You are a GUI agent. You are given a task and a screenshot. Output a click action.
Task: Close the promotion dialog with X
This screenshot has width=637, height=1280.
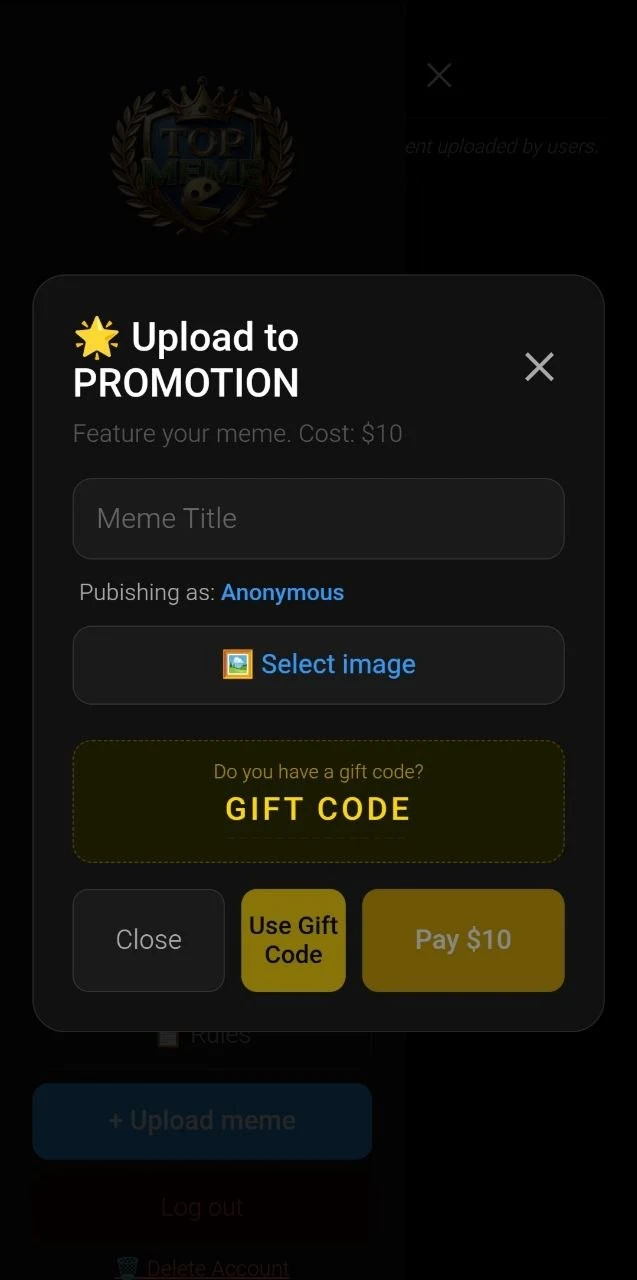coord(539,367)
